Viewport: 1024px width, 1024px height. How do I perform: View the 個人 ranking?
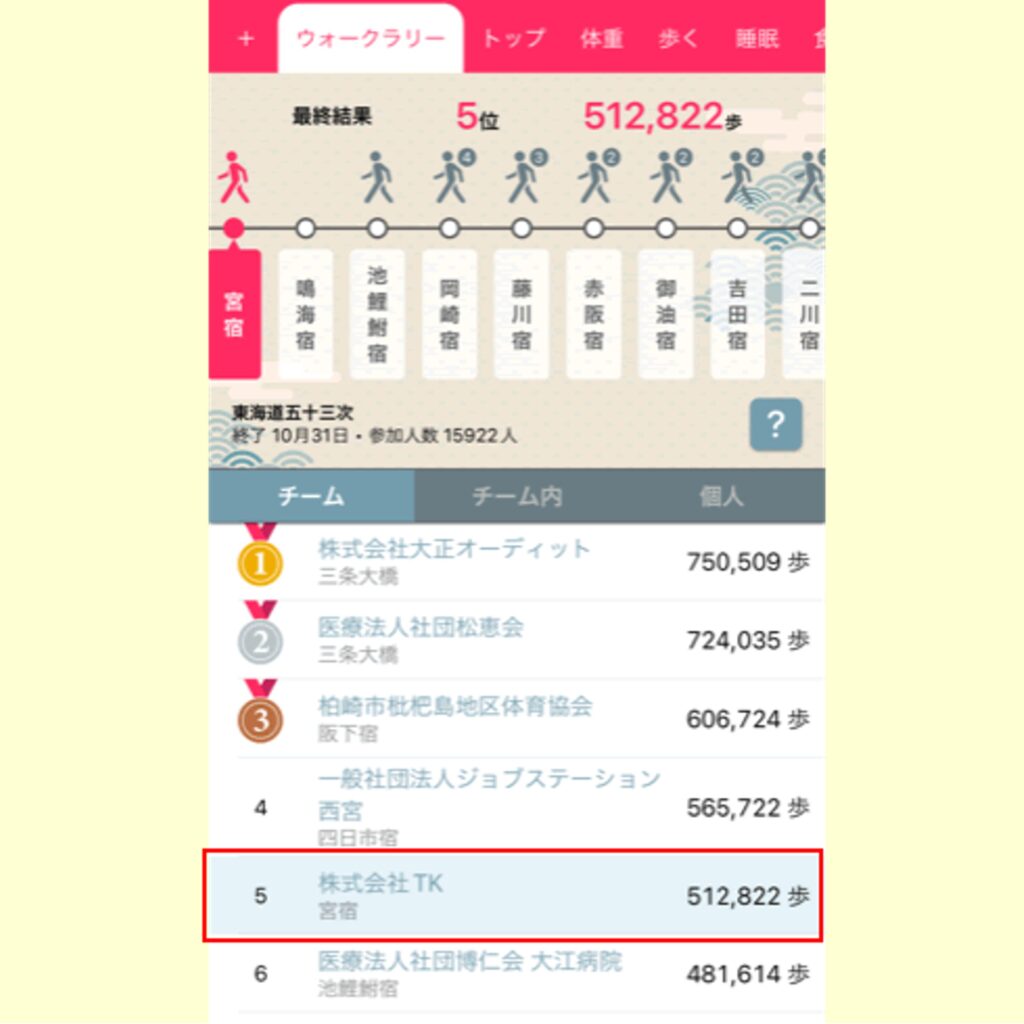pyautogui.click(x=721, y=496)
